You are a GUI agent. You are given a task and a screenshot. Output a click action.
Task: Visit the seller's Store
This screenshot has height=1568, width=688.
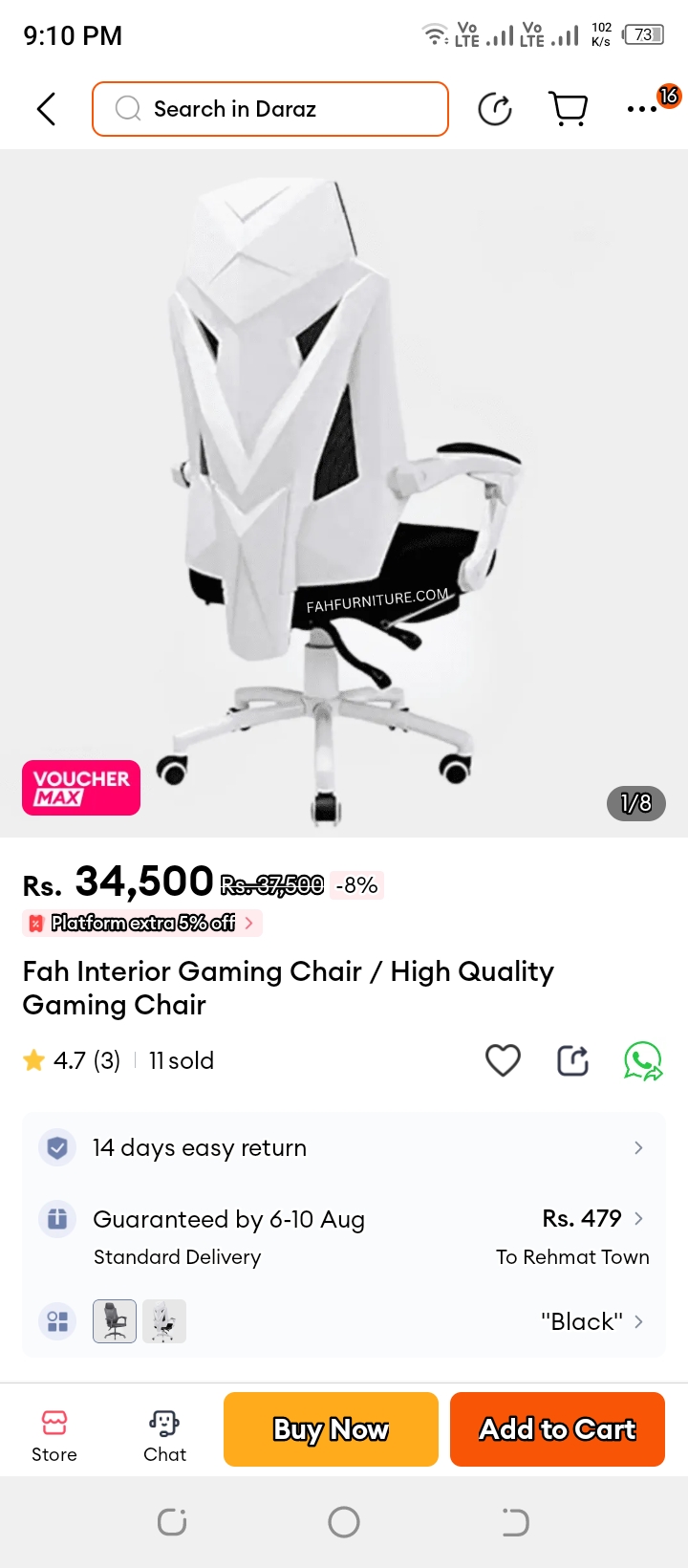pyautogui.click(x=54, y=1435)
